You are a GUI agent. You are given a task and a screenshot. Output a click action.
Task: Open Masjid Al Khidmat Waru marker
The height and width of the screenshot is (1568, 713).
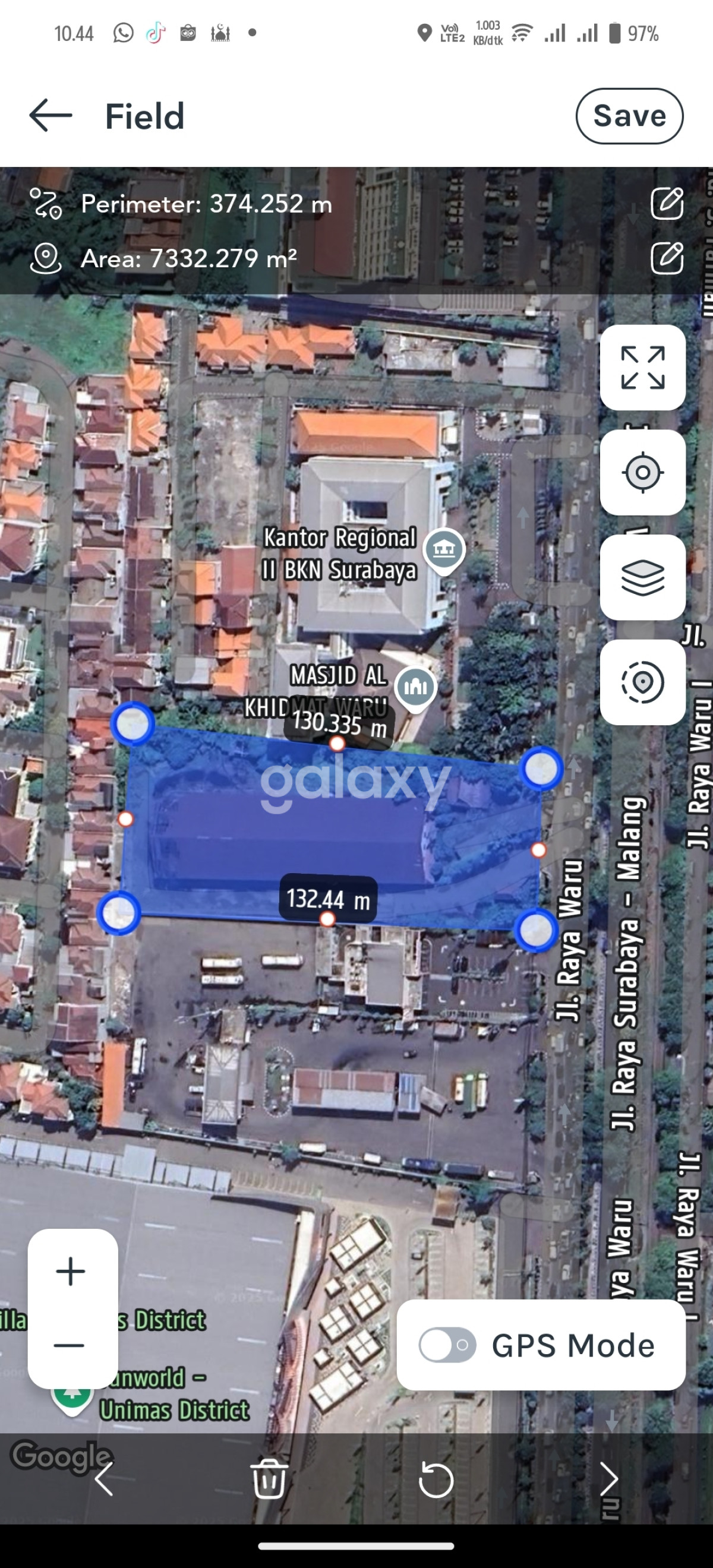click(415, 687)
